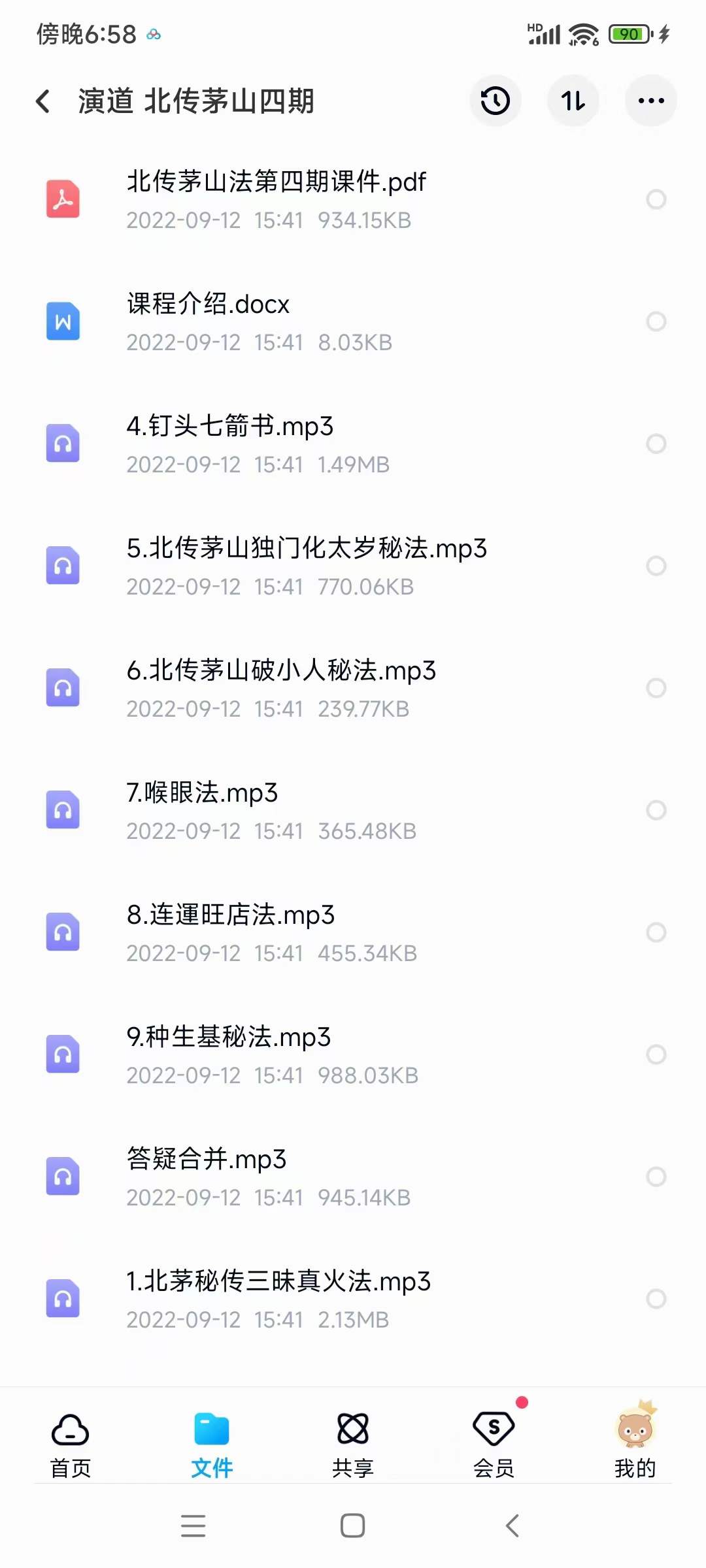Screen dimensions: 706x1568
Task: Tap the audio icon for 8.连運旺店法.mp3
Action: [63, 932]
